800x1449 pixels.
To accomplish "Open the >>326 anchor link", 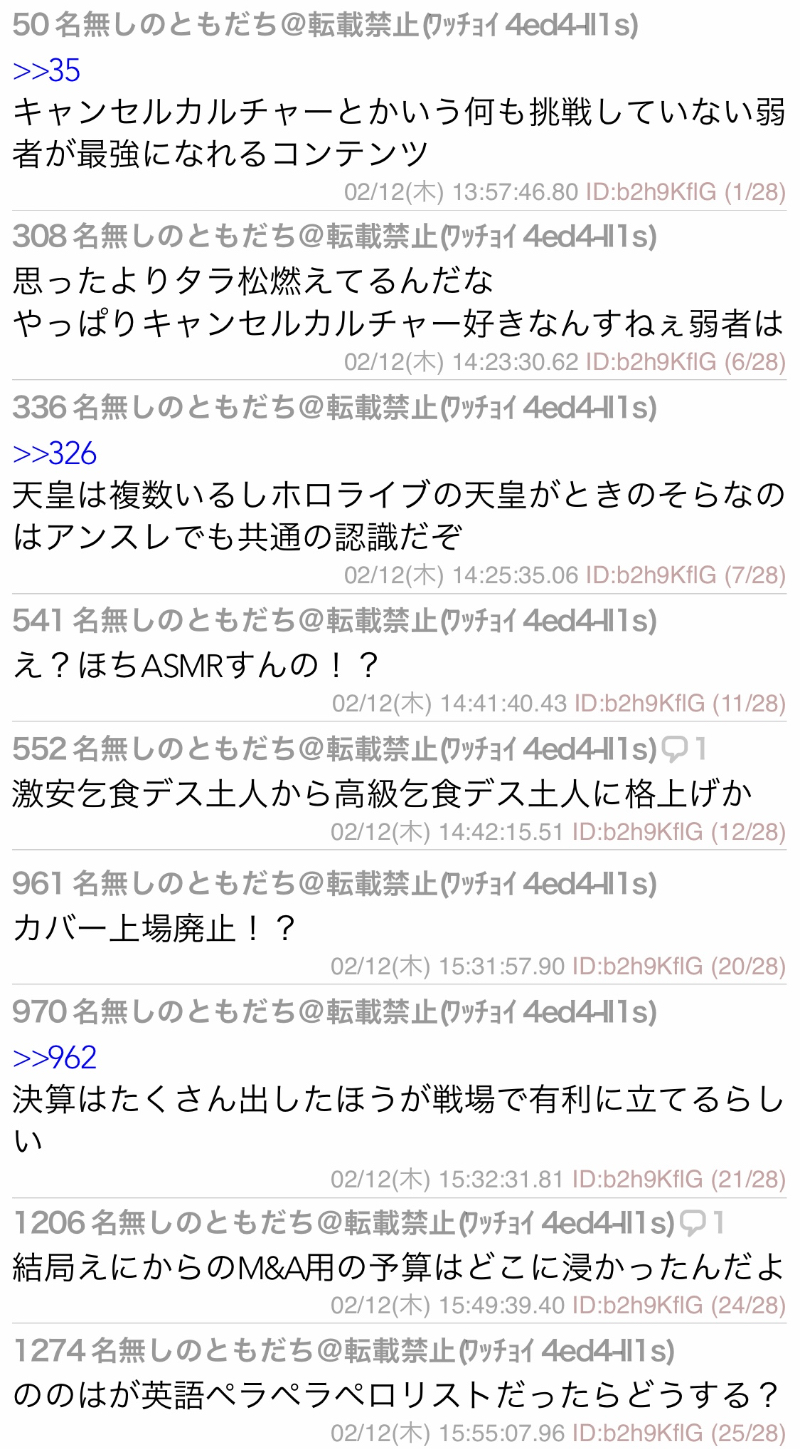I will [x=54, y=454].
